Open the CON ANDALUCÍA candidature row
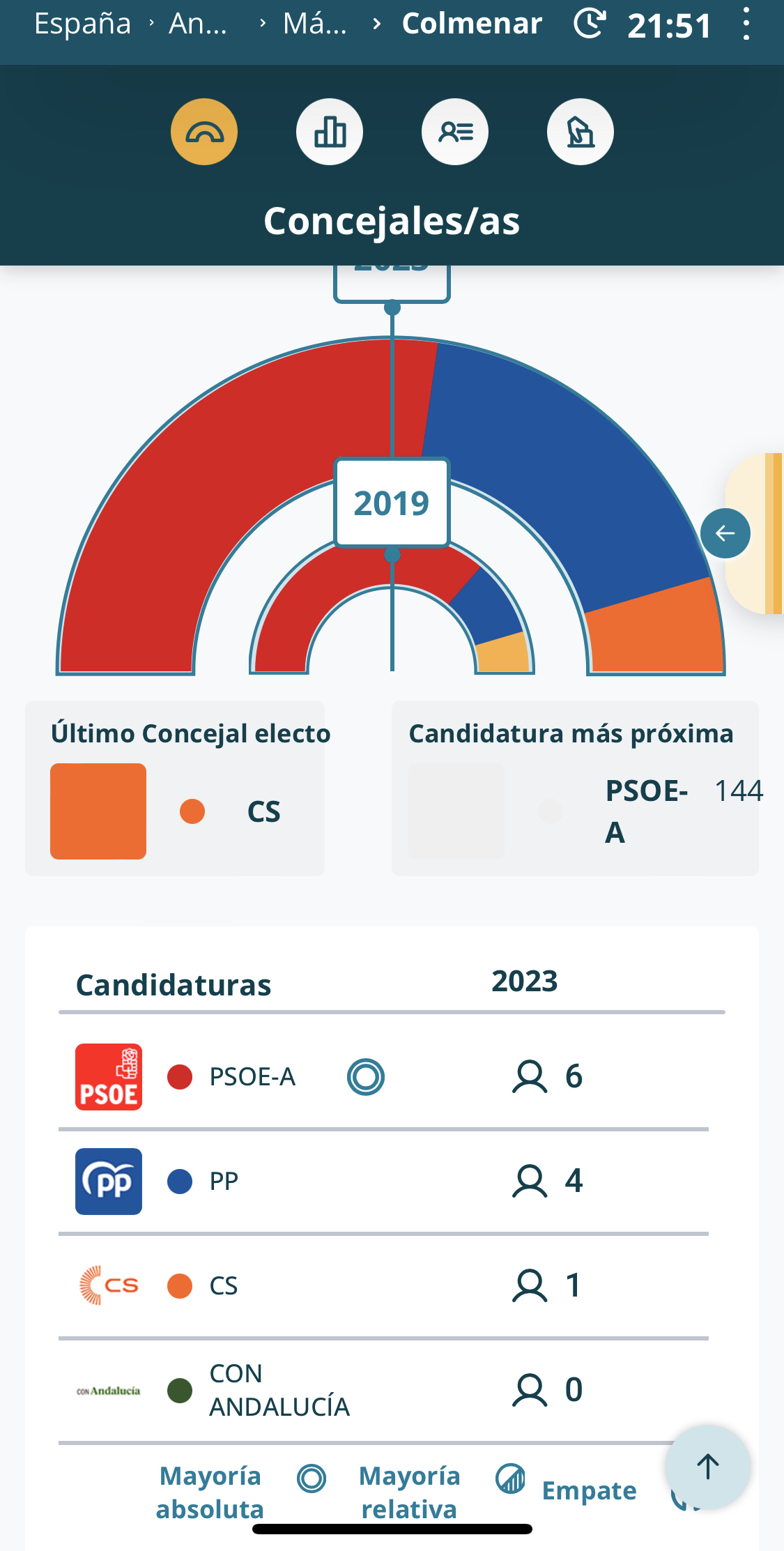 383,1390
